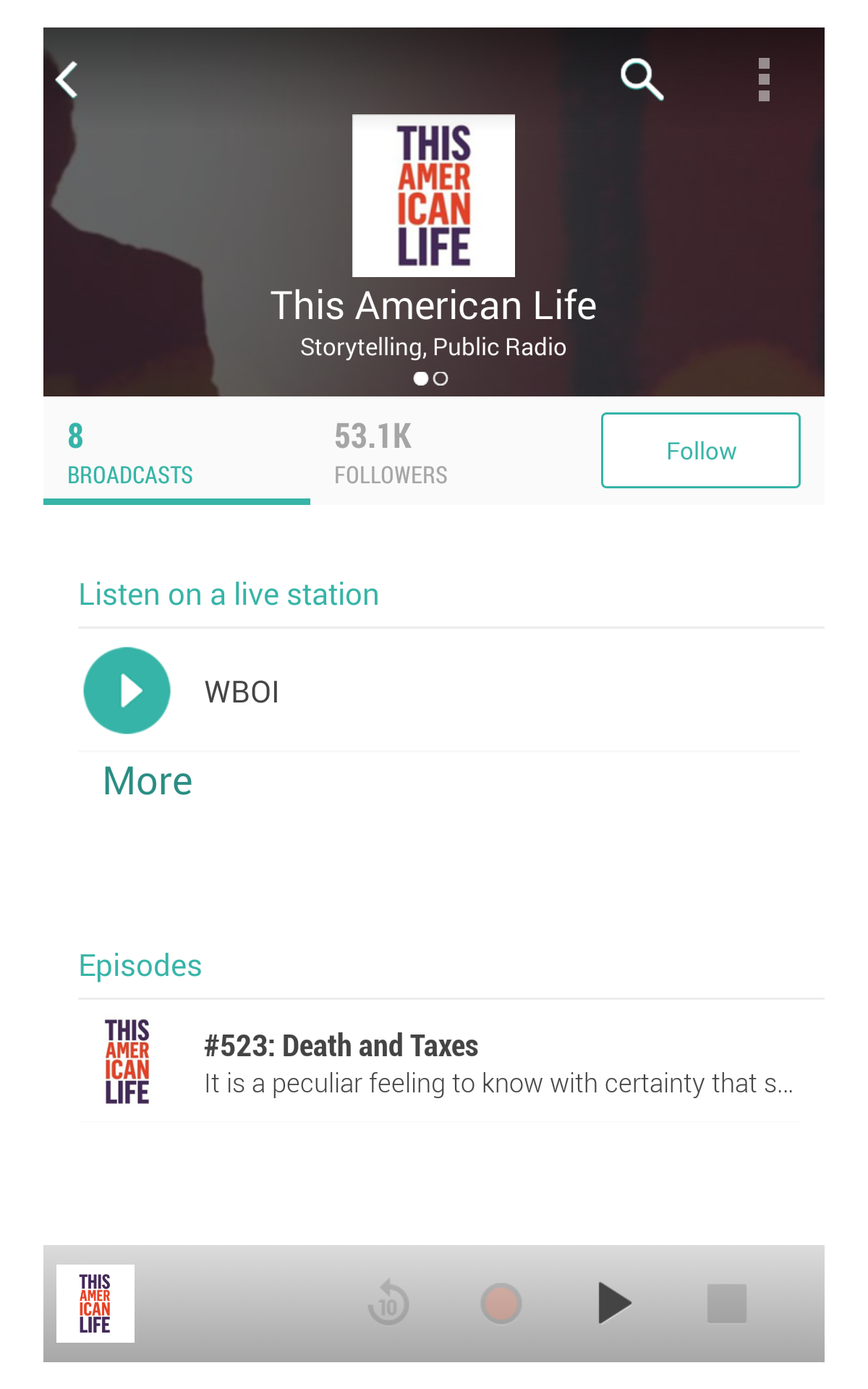Viewport: 868px width, 1389px height.
Task: Open the search icon
Action: point(642,79)
